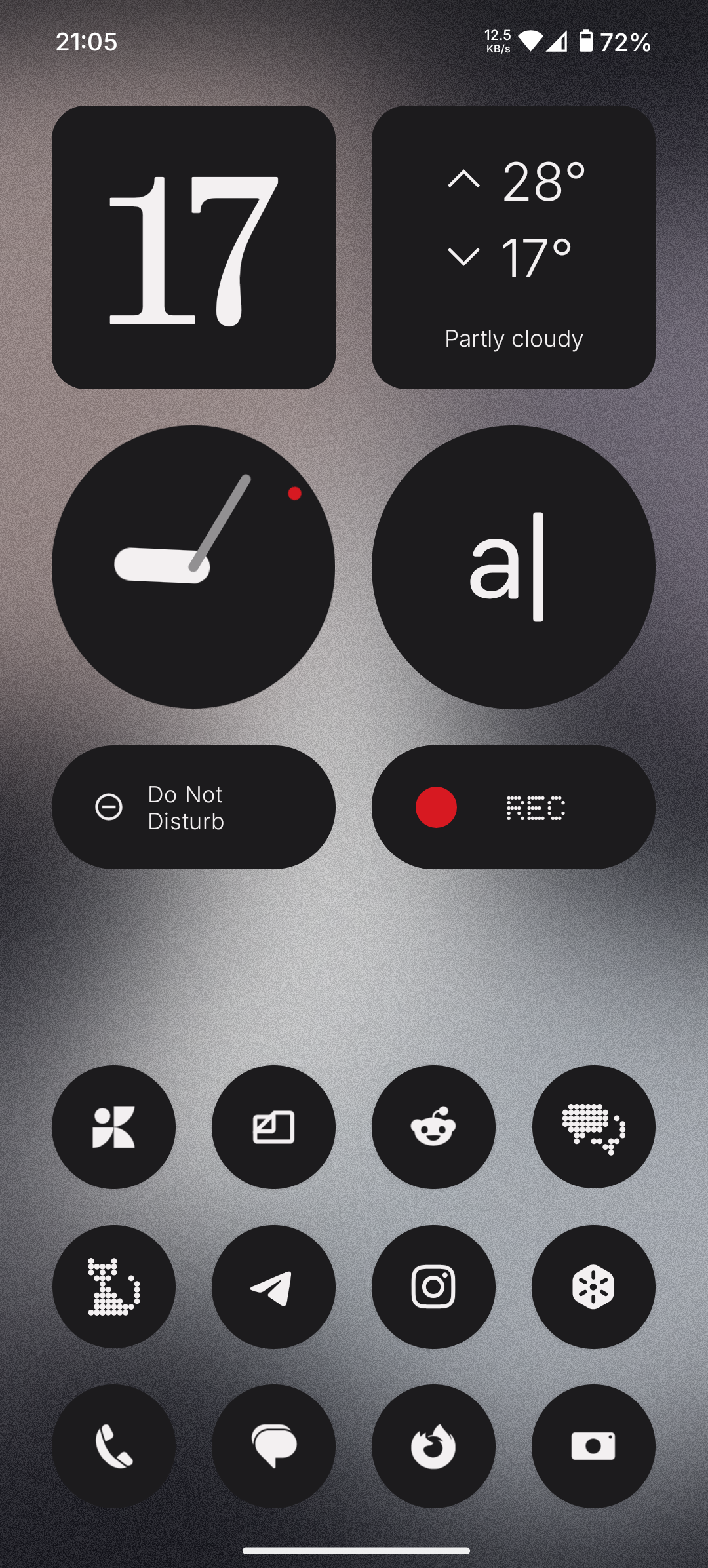Open the analog clock widget
The image size is (708, 1568).
[x=193, y=567]
